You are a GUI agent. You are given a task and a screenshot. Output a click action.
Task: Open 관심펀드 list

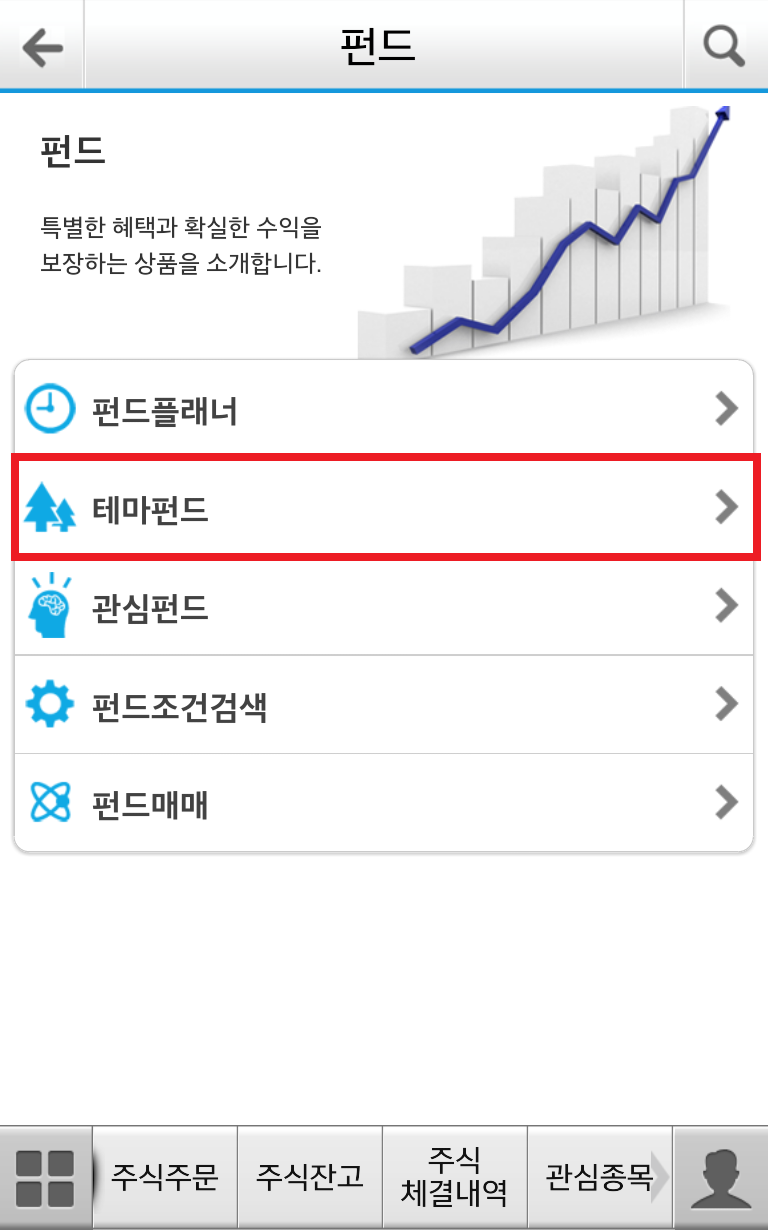point(383,606)
